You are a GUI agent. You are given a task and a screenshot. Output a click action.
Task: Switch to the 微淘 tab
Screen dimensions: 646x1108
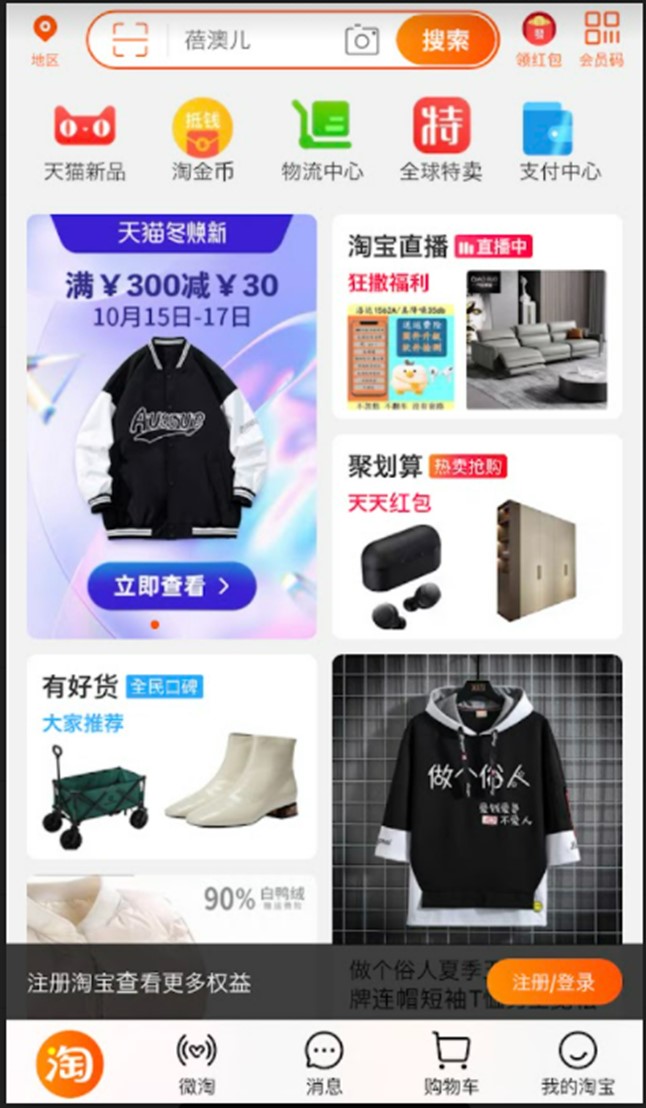point(196,1064)
